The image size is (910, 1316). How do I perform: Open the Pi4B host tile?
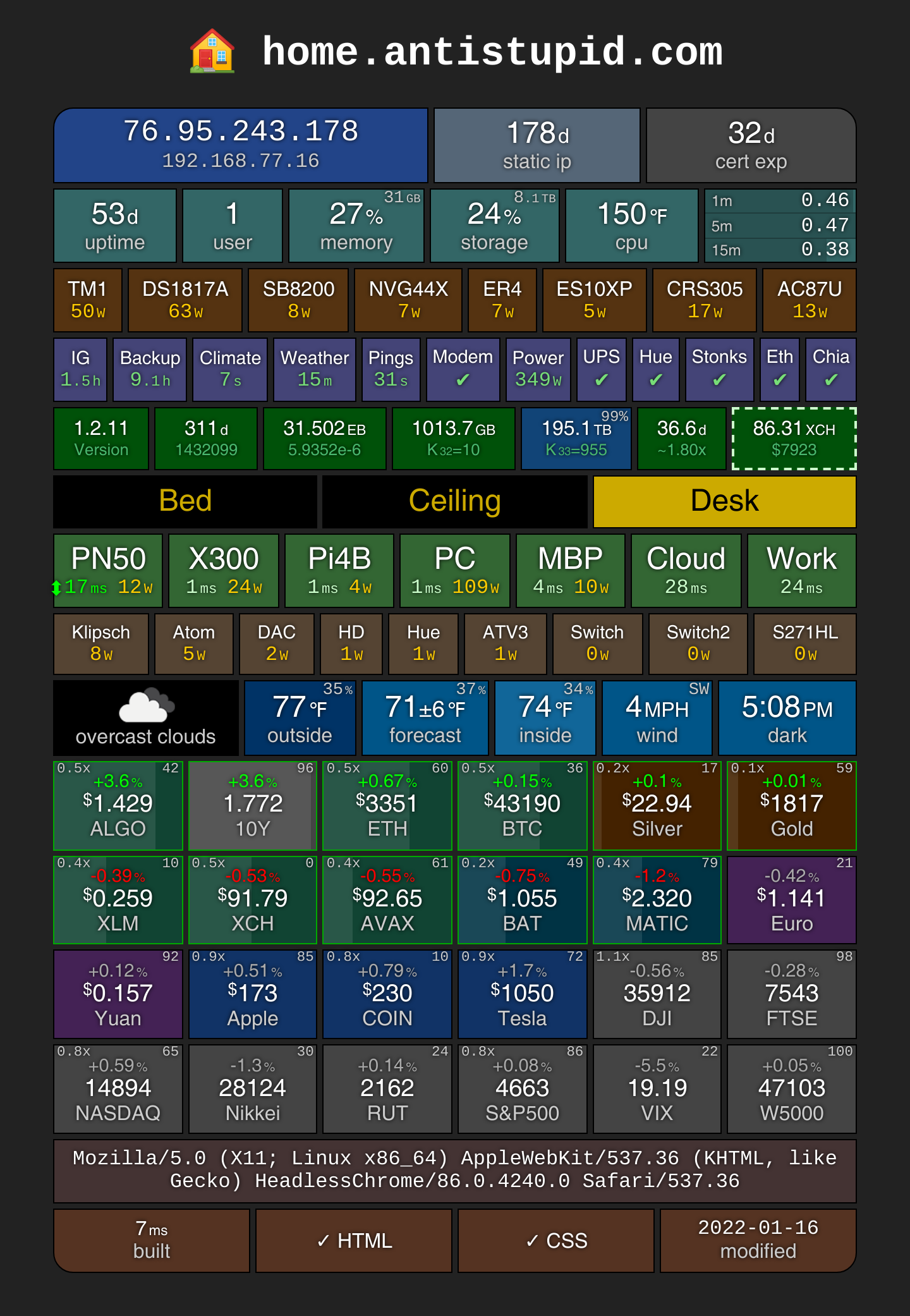[x=339, y=571]
